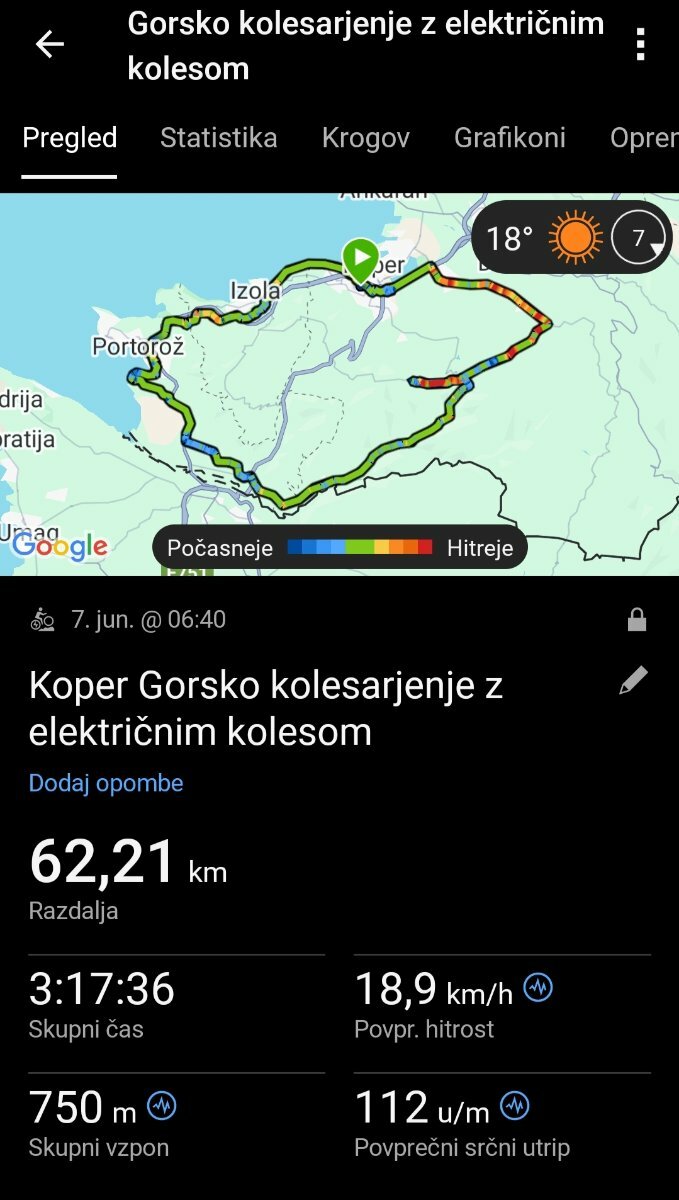This screenshot has width=679, height=1200.
Task: Open the Pregled tab
Action: coord(70,138)
